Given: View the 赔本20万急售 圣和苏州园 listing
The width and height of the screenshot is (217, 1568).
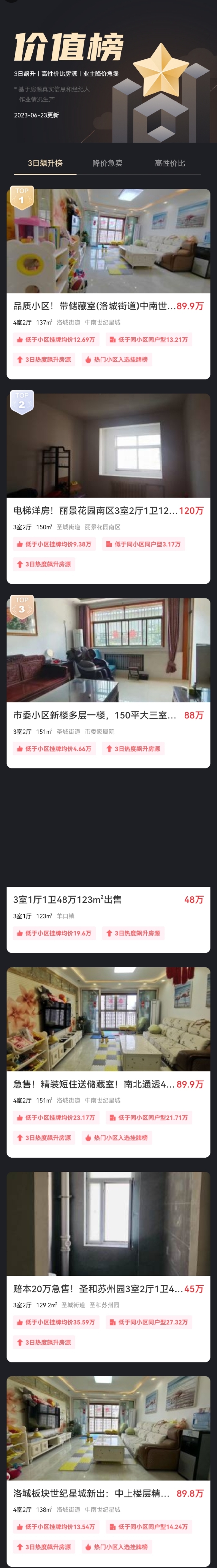Looking at the screenshot, I should point(108,1289).
